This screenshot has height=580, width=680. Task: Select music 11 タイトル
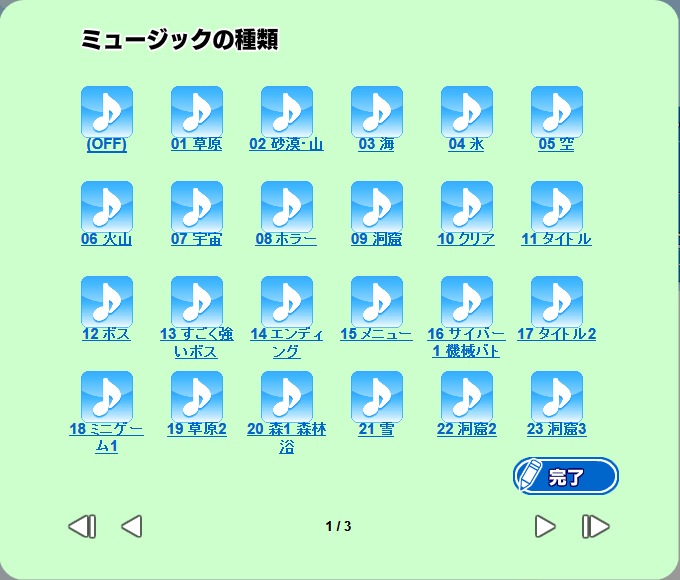point(557,207)
